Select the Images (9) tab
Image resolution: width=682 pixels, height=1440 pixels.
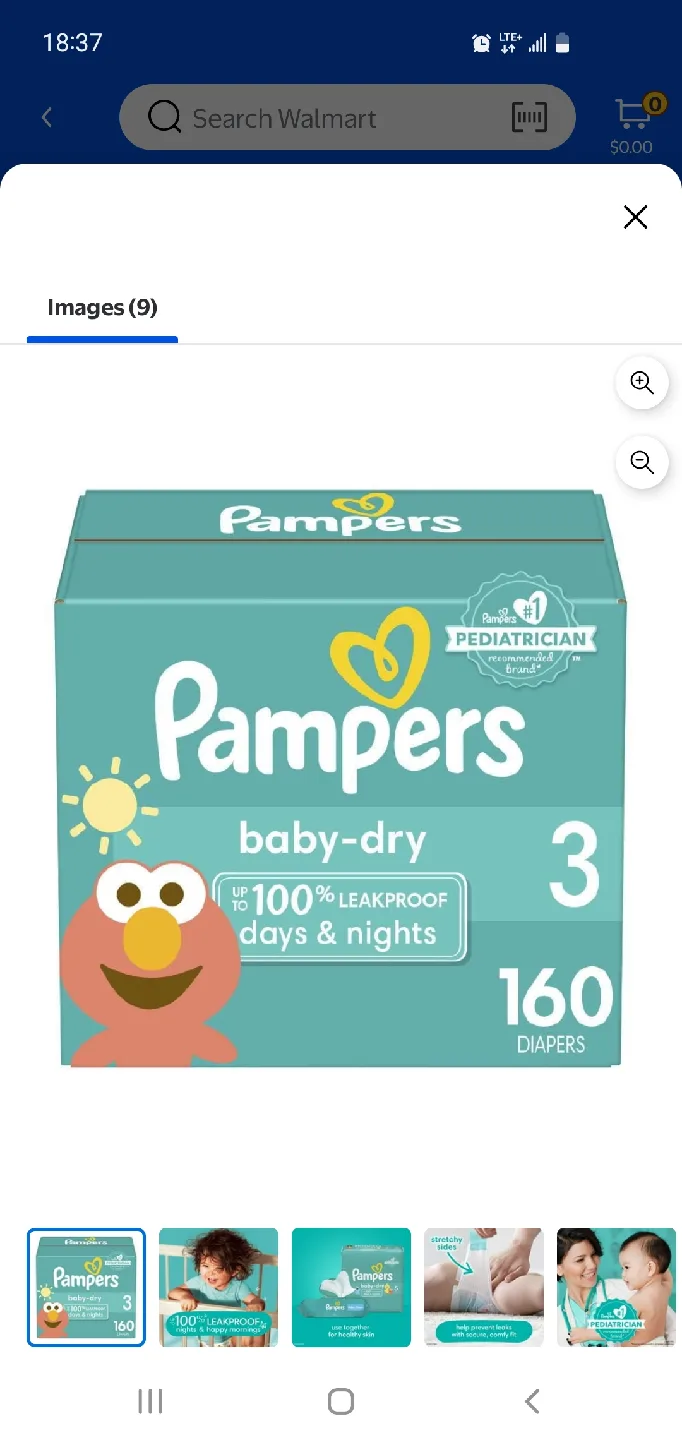pyautogui.click(x=102, y=308)
